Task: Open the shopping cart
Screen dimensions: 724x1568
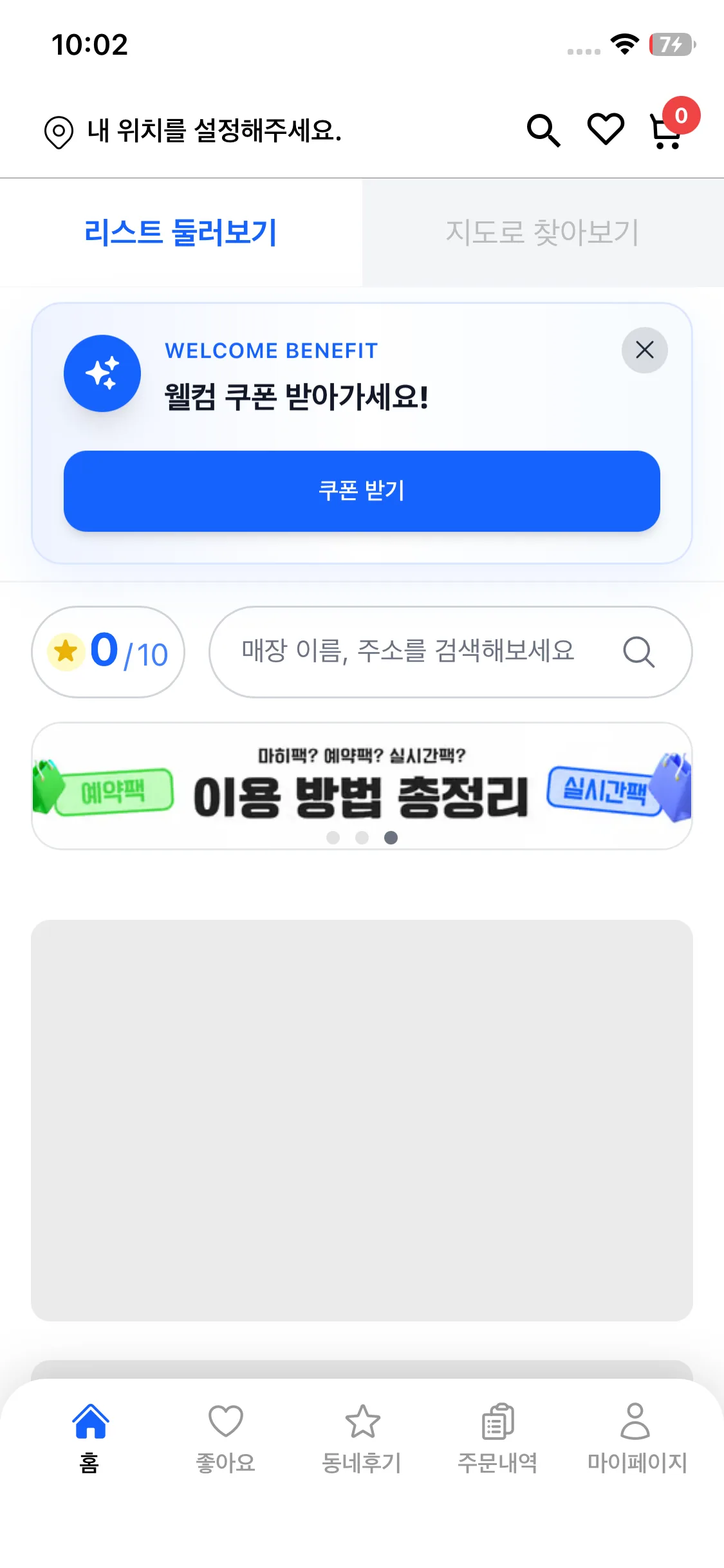Action: click(x=667, y=131)
